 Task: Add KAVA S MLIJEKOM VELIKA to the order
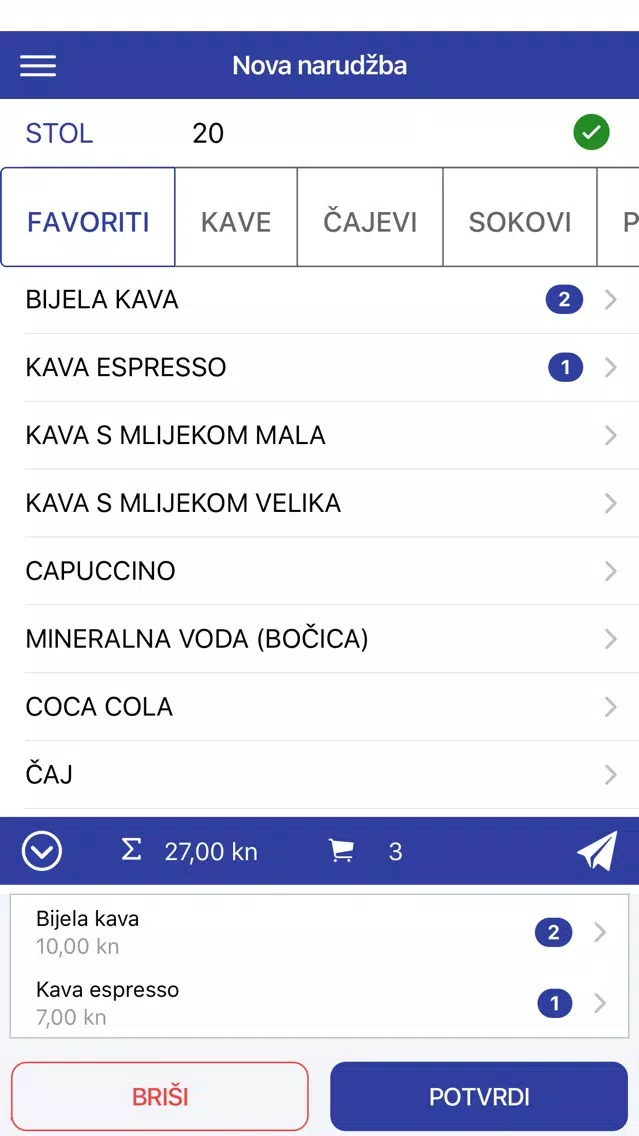(x=320, y=504)
